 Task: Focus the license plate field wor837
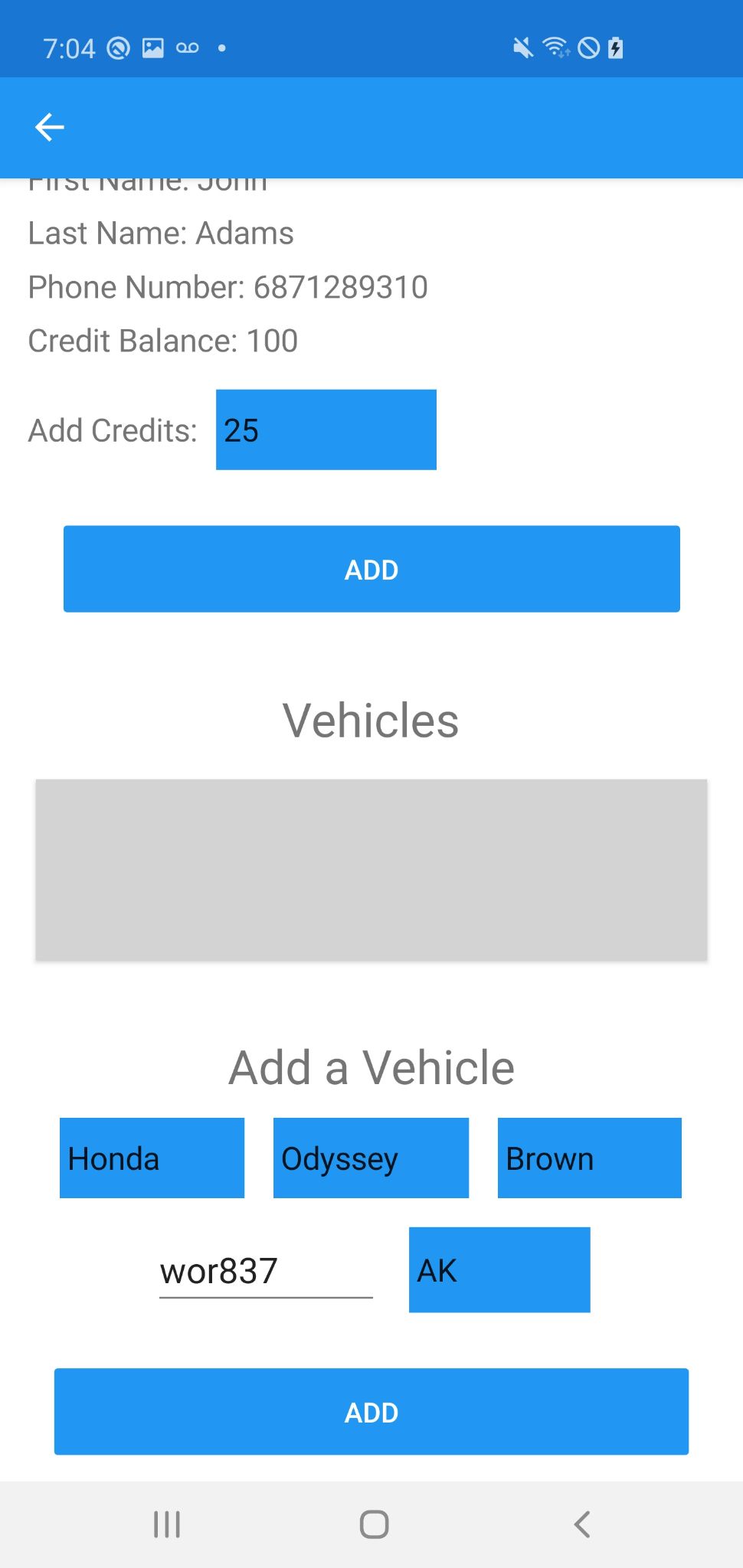(265, 1271)
